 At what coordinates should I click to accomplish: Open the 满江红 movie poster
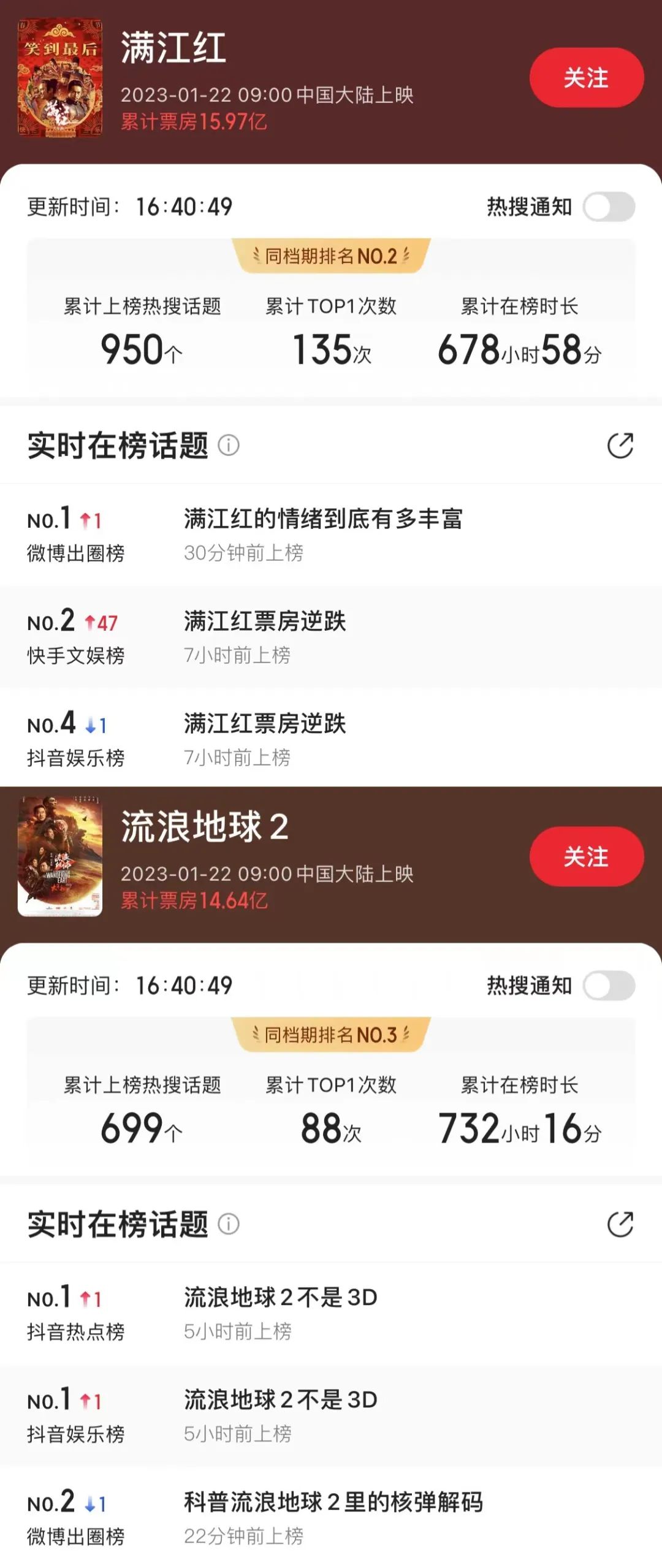pos(60,78)
